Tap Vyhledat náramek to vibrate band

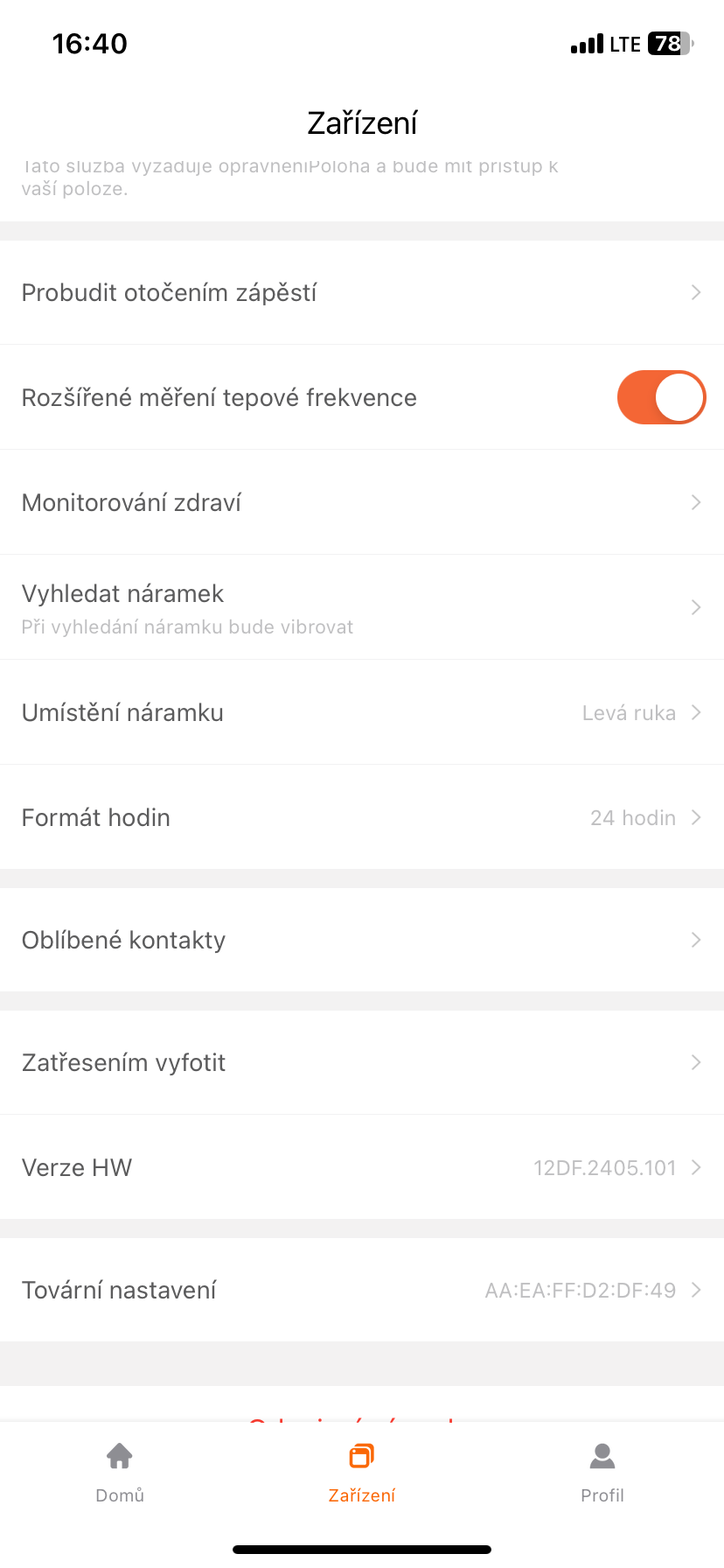[361, 607]
